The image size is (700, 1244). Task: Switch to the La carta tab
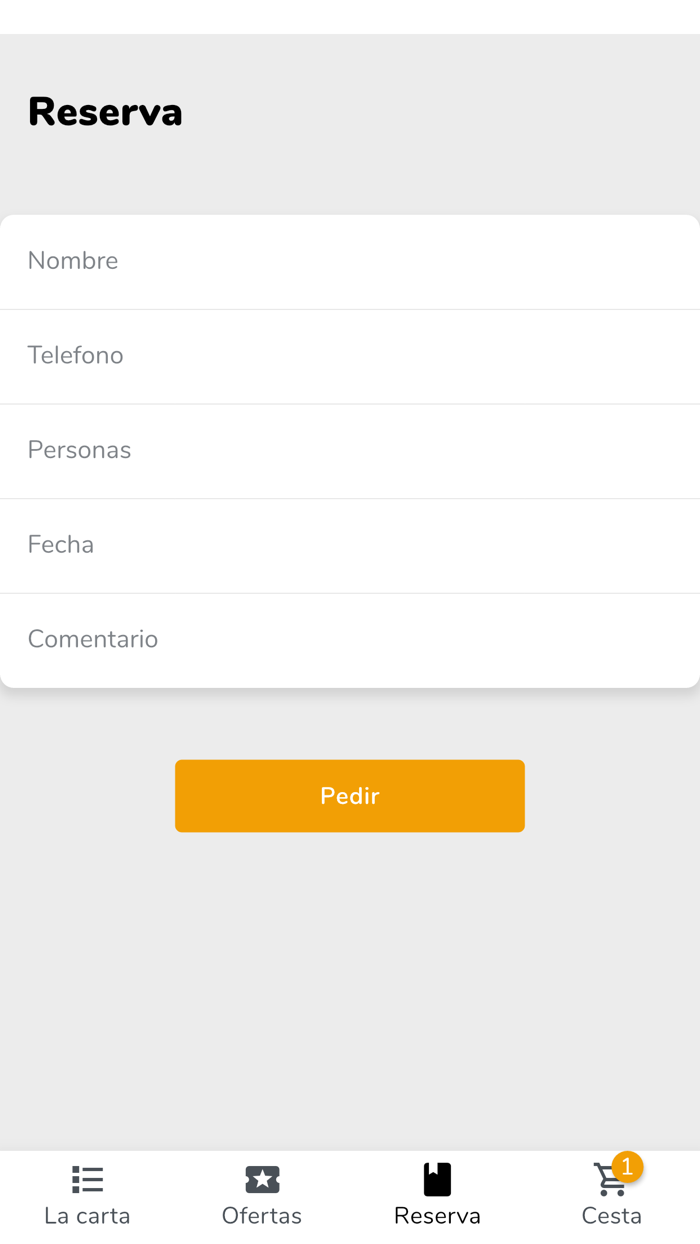pos(87,1196)
